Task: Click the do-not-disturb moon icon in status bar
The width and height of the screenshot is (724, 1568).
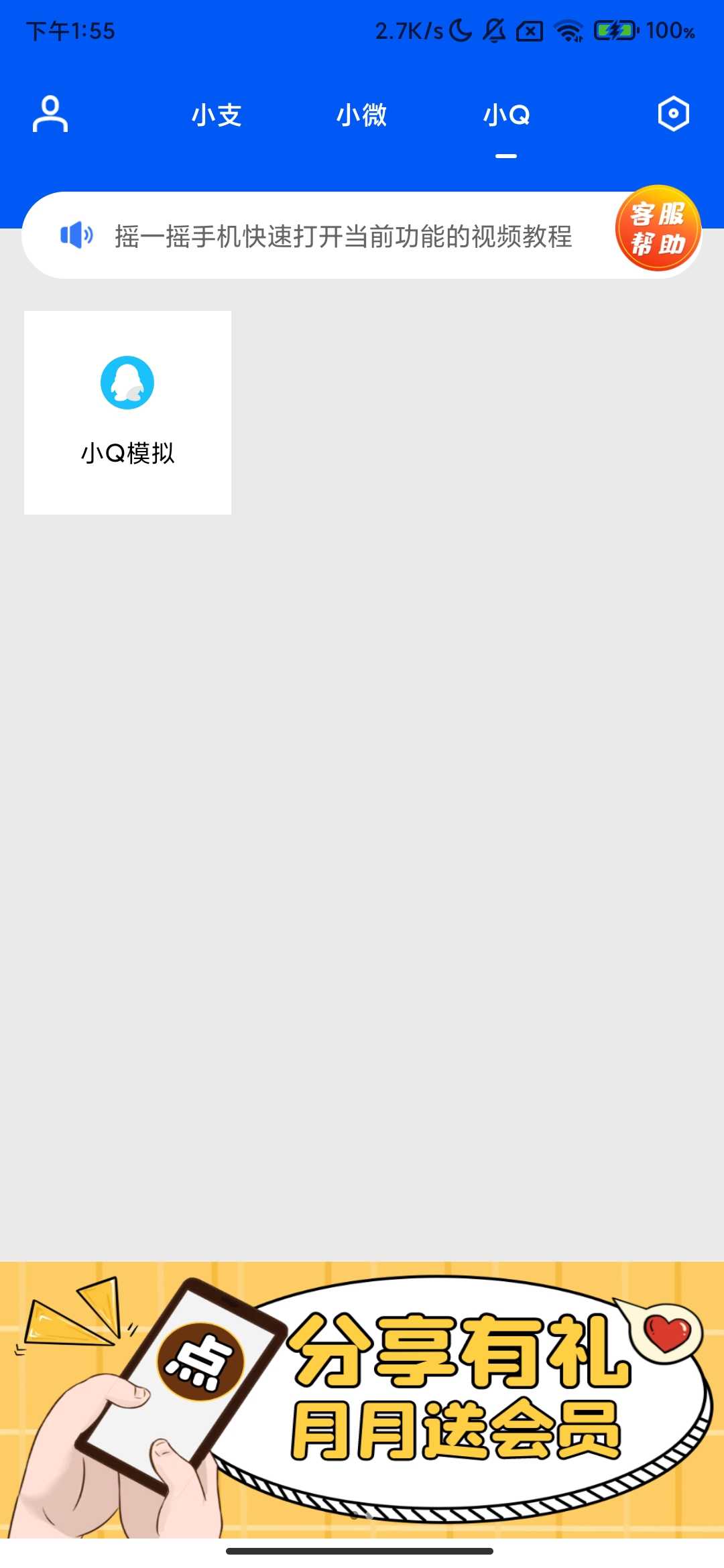Action: [x=460, y=30]
